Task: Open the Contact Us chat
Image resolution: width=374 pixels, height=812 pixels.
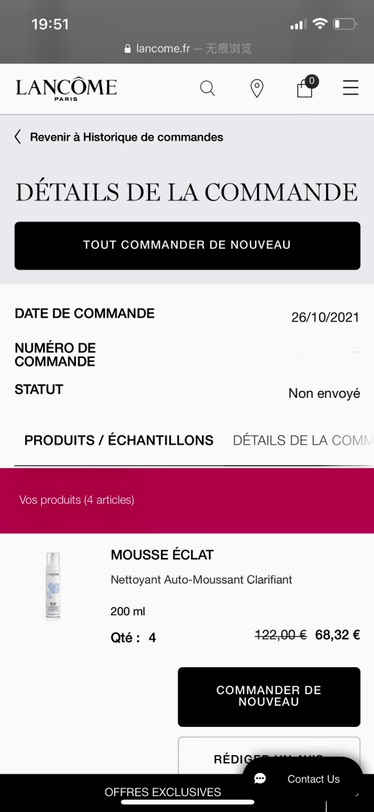Action: tap(303, 779)
